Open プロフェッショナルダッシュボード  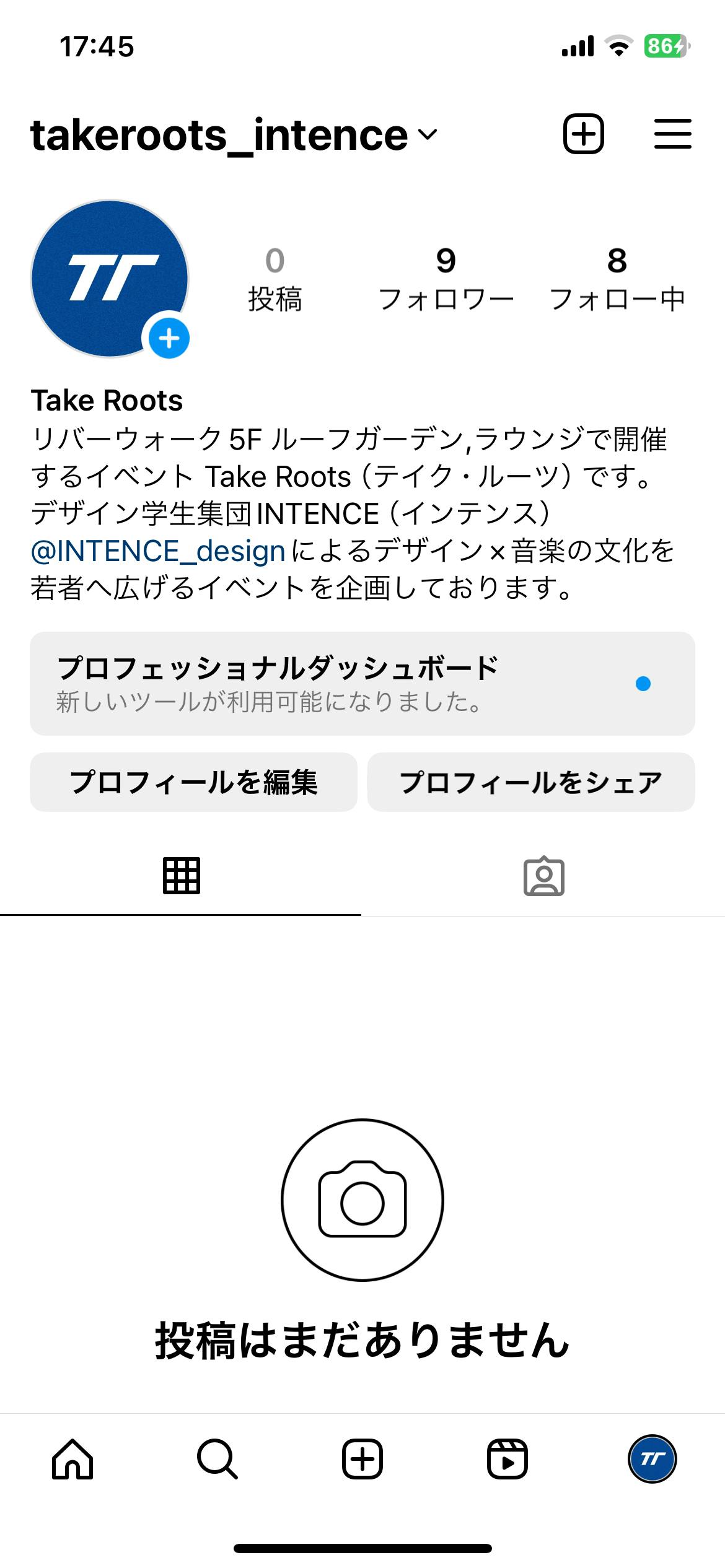click(x=362, y=684)
